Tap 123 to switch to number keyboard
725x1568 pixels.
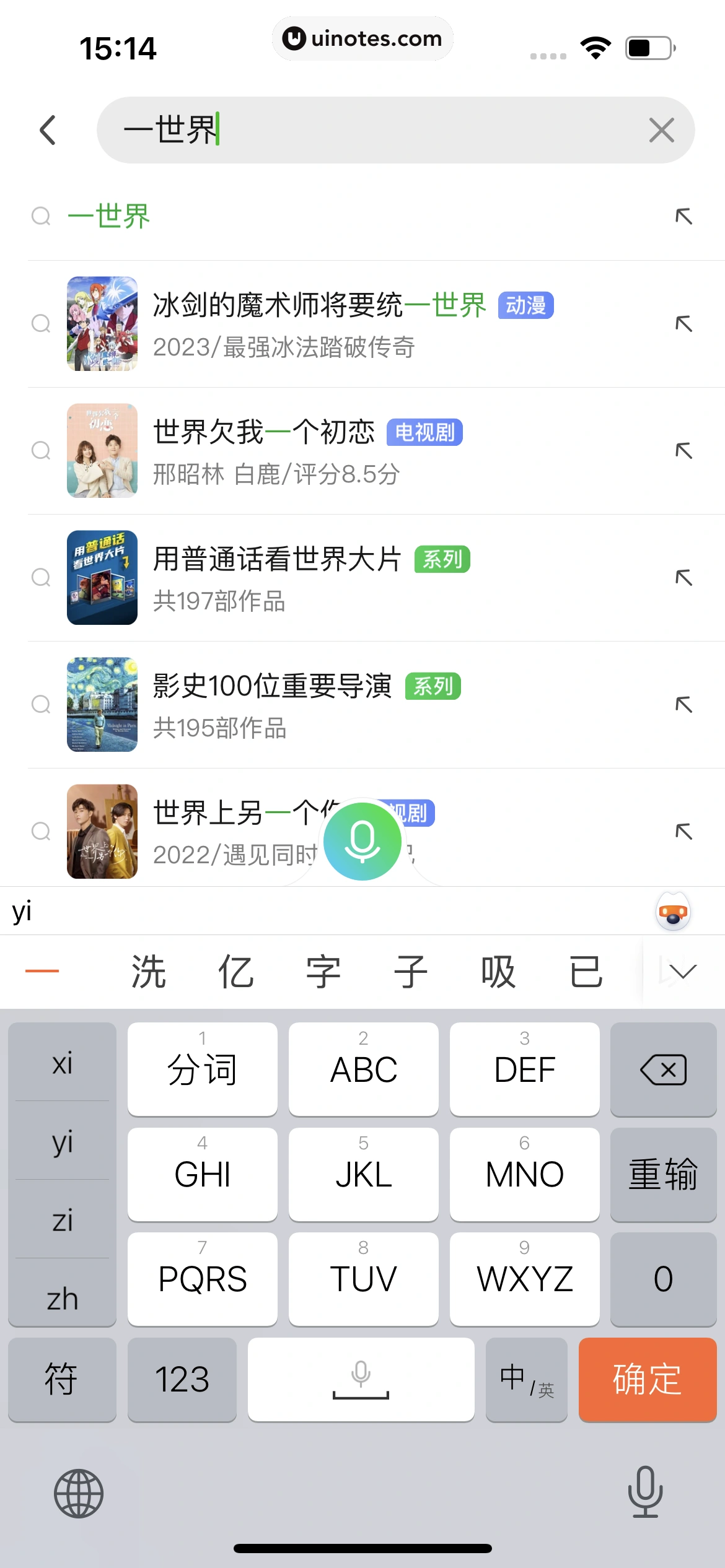pyautogui.click(x=182, y=1379)
